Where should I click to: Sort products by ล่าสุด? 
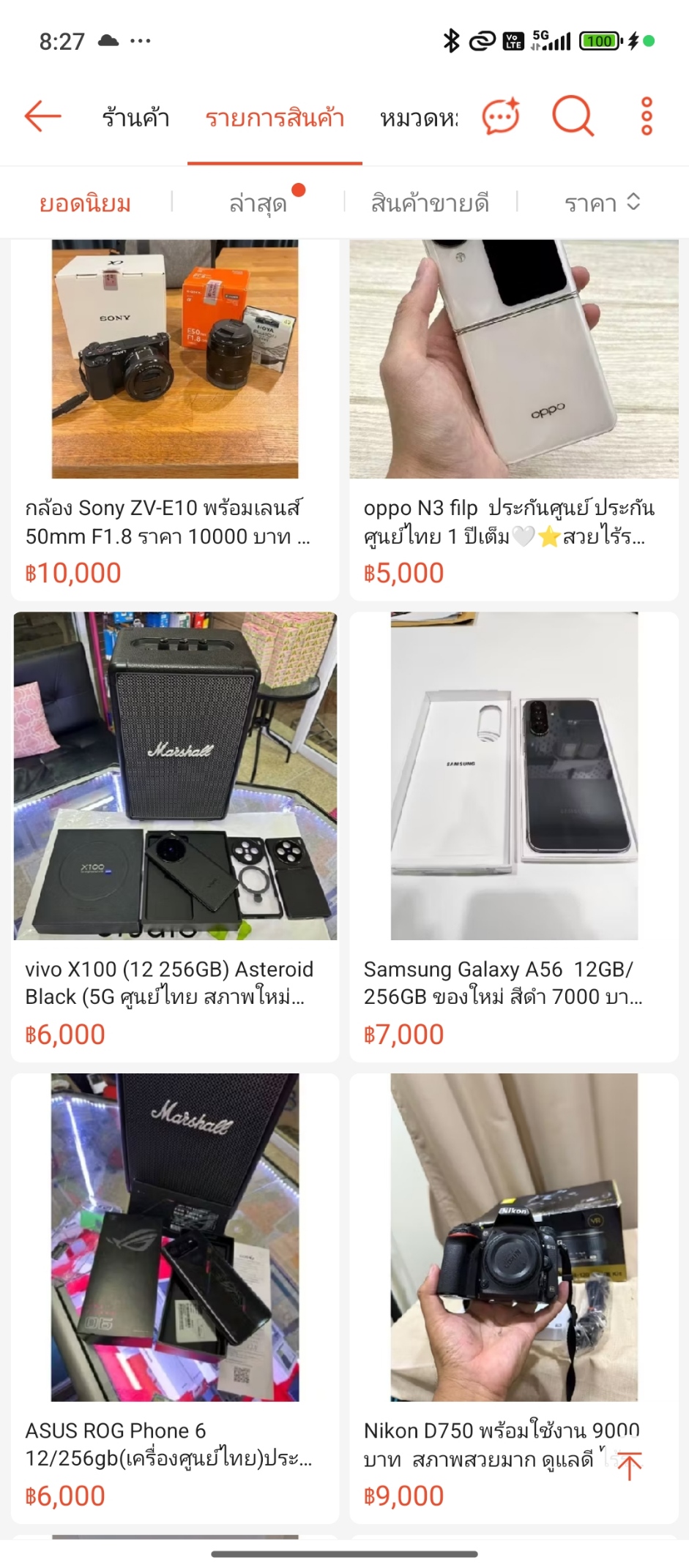(x=258, y=203)
